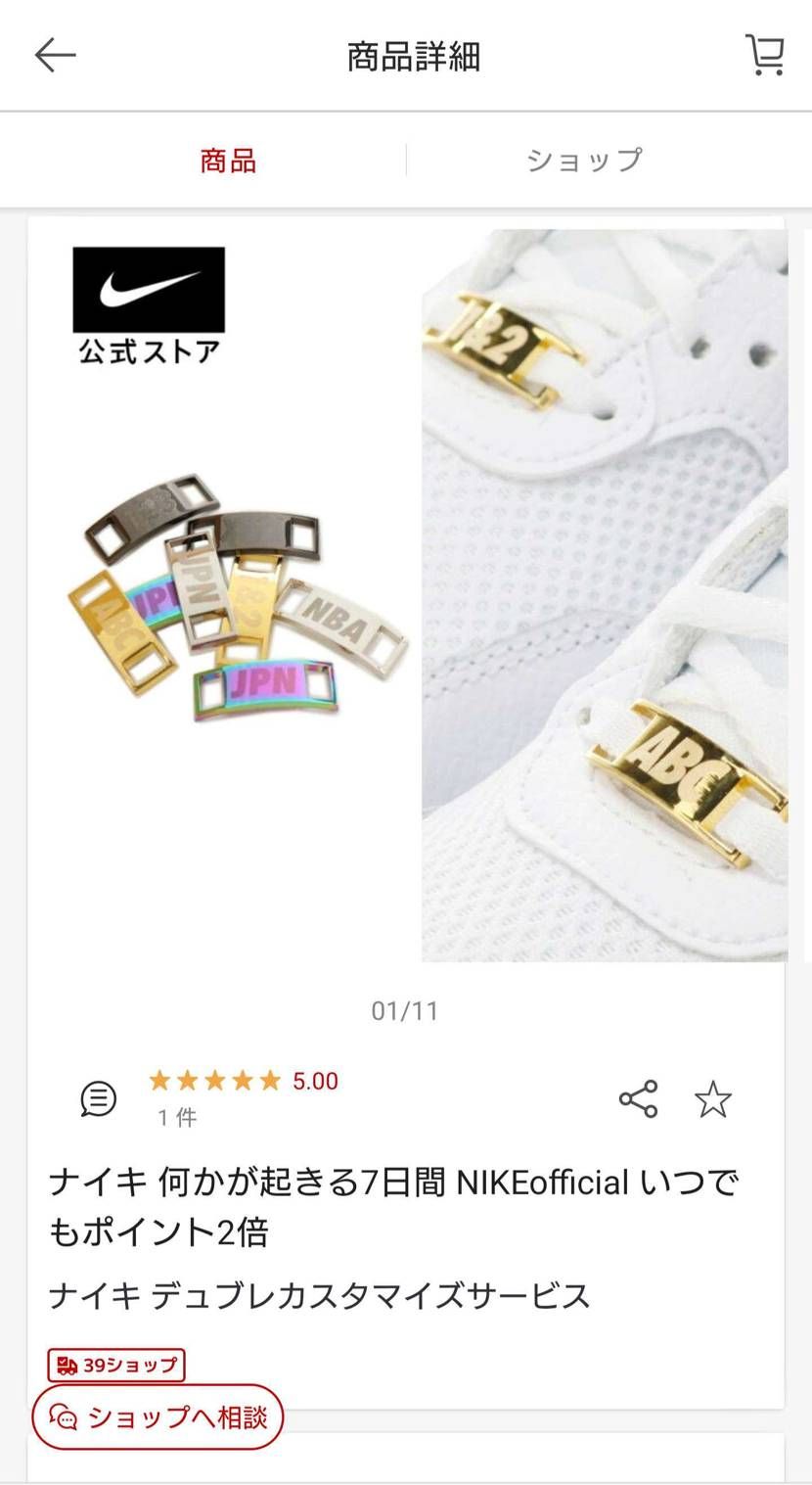Image resolution: width=812 pixels, height=1485 pixels.
Task: Open the ナイキ 何かが起きる7日間 product title
Action: point(405,1204)
